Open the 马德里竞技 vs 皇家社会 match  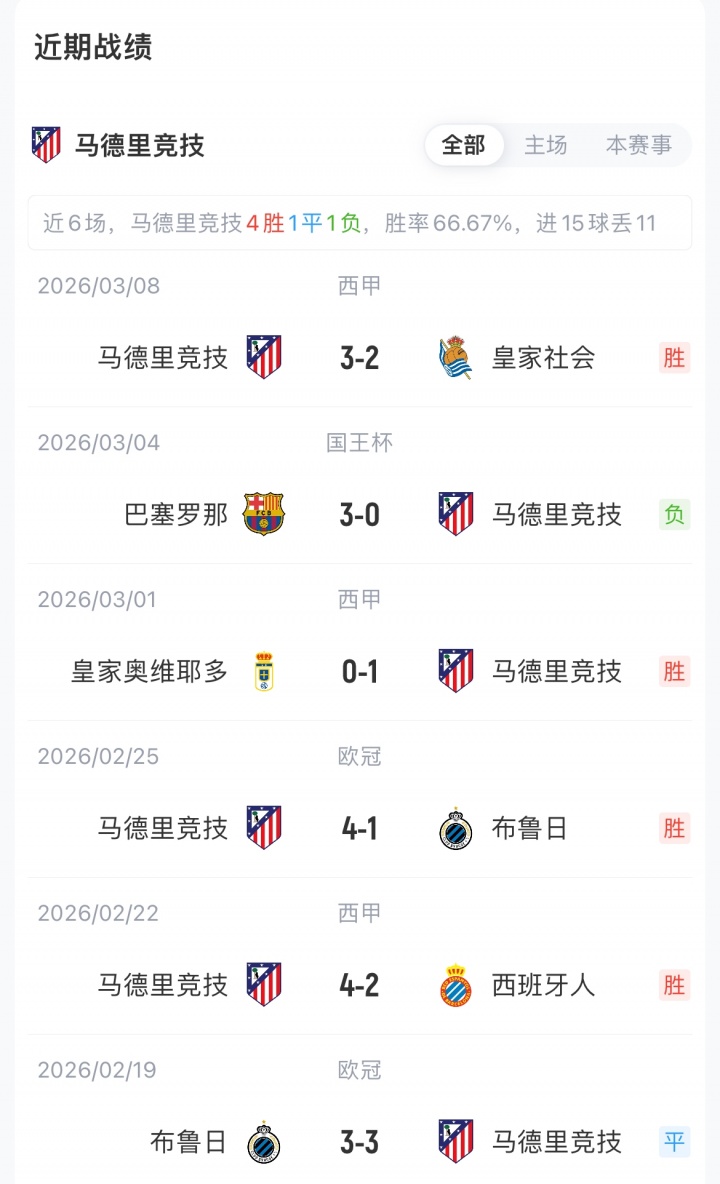click(x=360, y=357)
